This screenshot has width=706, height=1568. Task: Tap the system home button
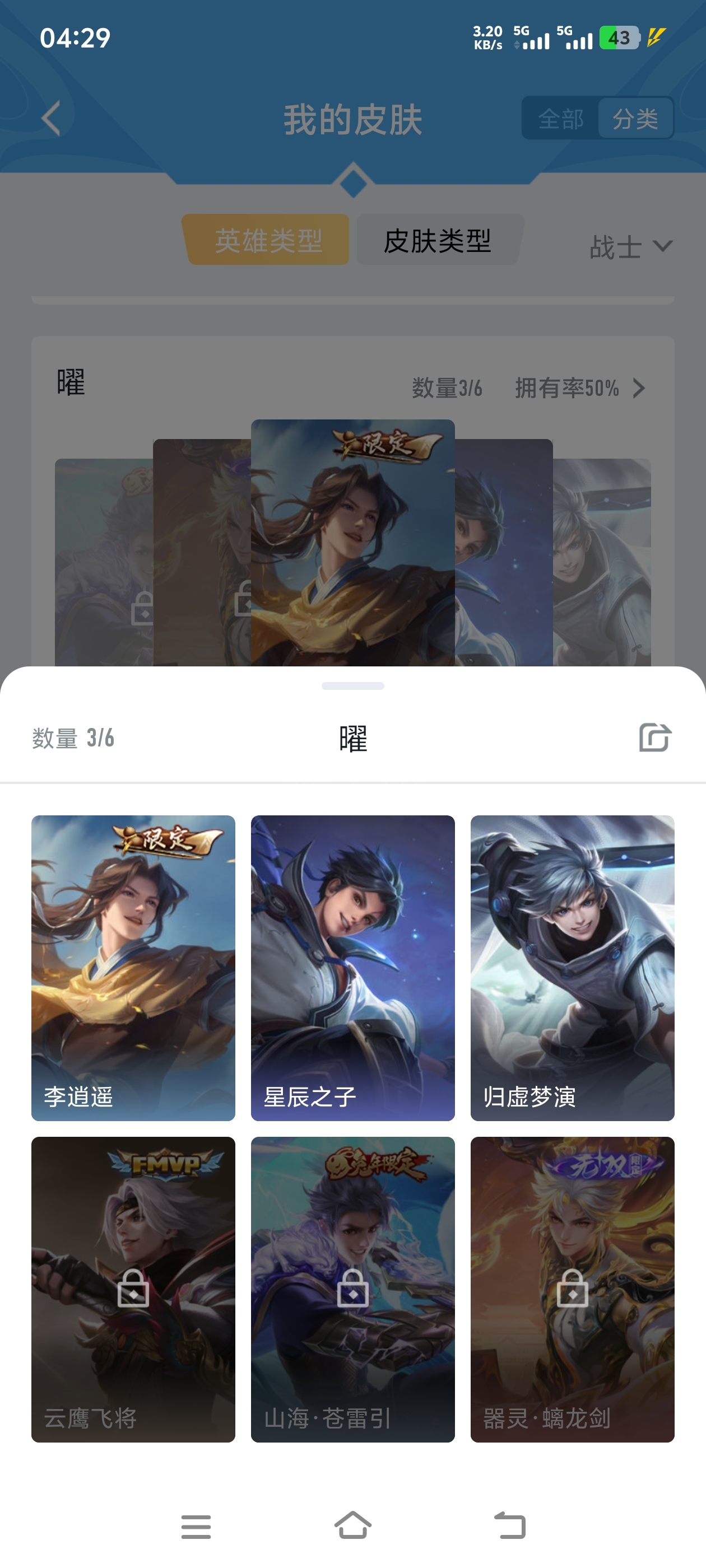pyautogui.click(x=352, y=1526)
